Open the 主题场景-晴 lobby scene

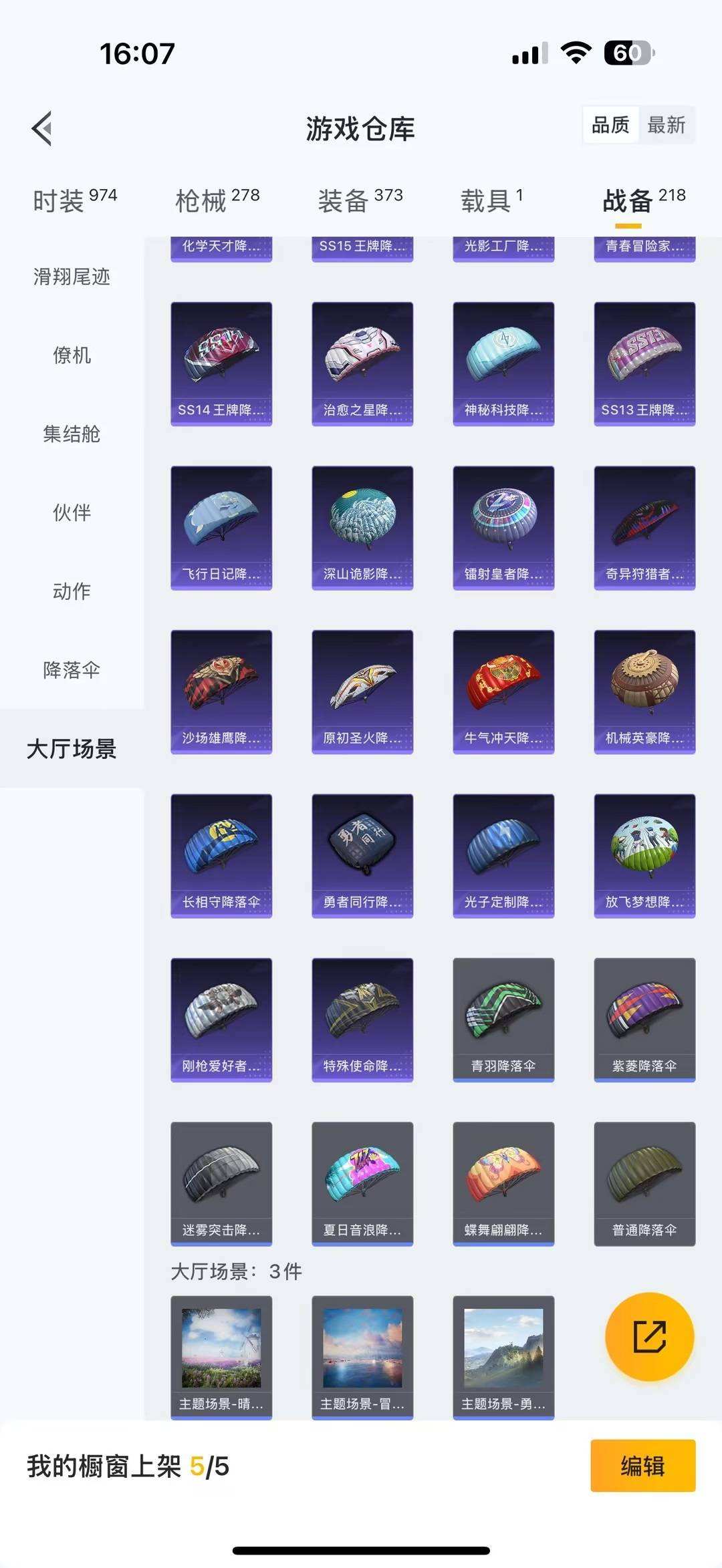tap(221, 1356)
